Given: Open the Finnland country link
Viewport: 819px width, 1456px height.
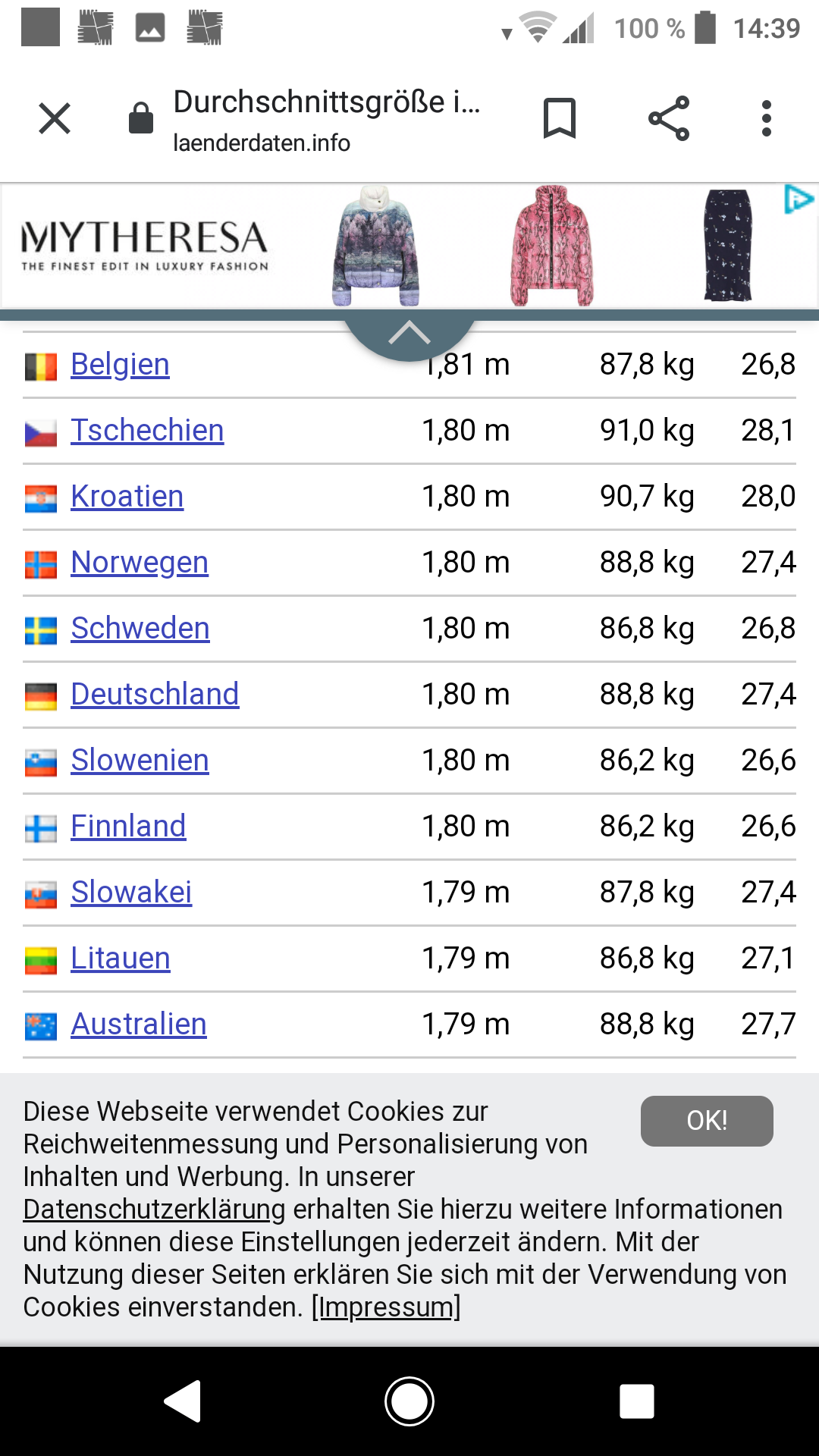Looking at the screenshot, I should coord(128,827).
